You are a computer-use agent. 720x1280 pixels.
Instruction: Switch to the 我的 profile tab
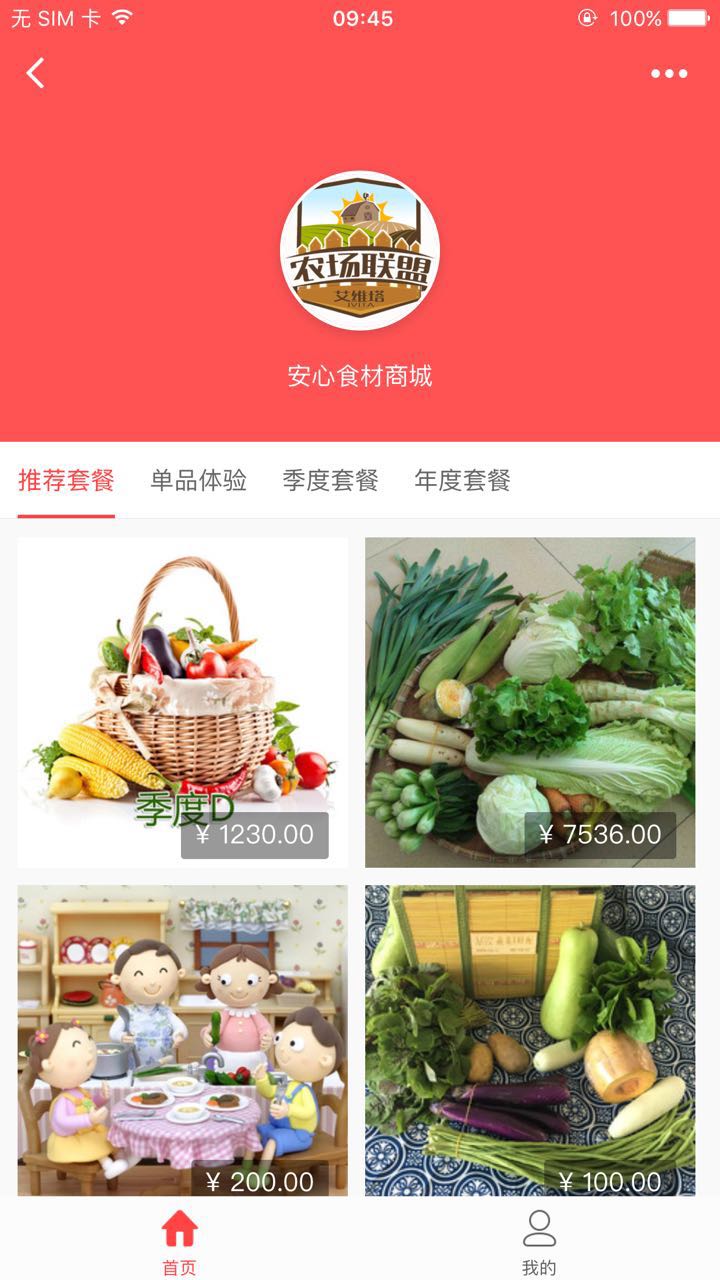click(539, 1241)
